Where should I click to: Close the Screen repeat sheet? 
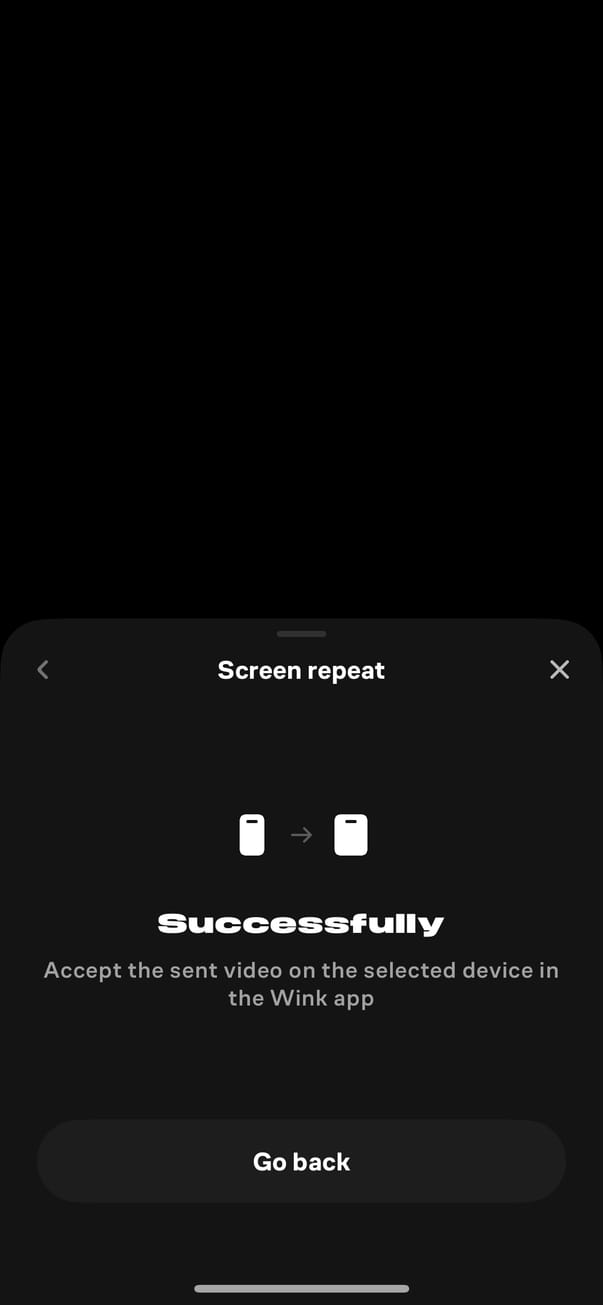[559, 670]
